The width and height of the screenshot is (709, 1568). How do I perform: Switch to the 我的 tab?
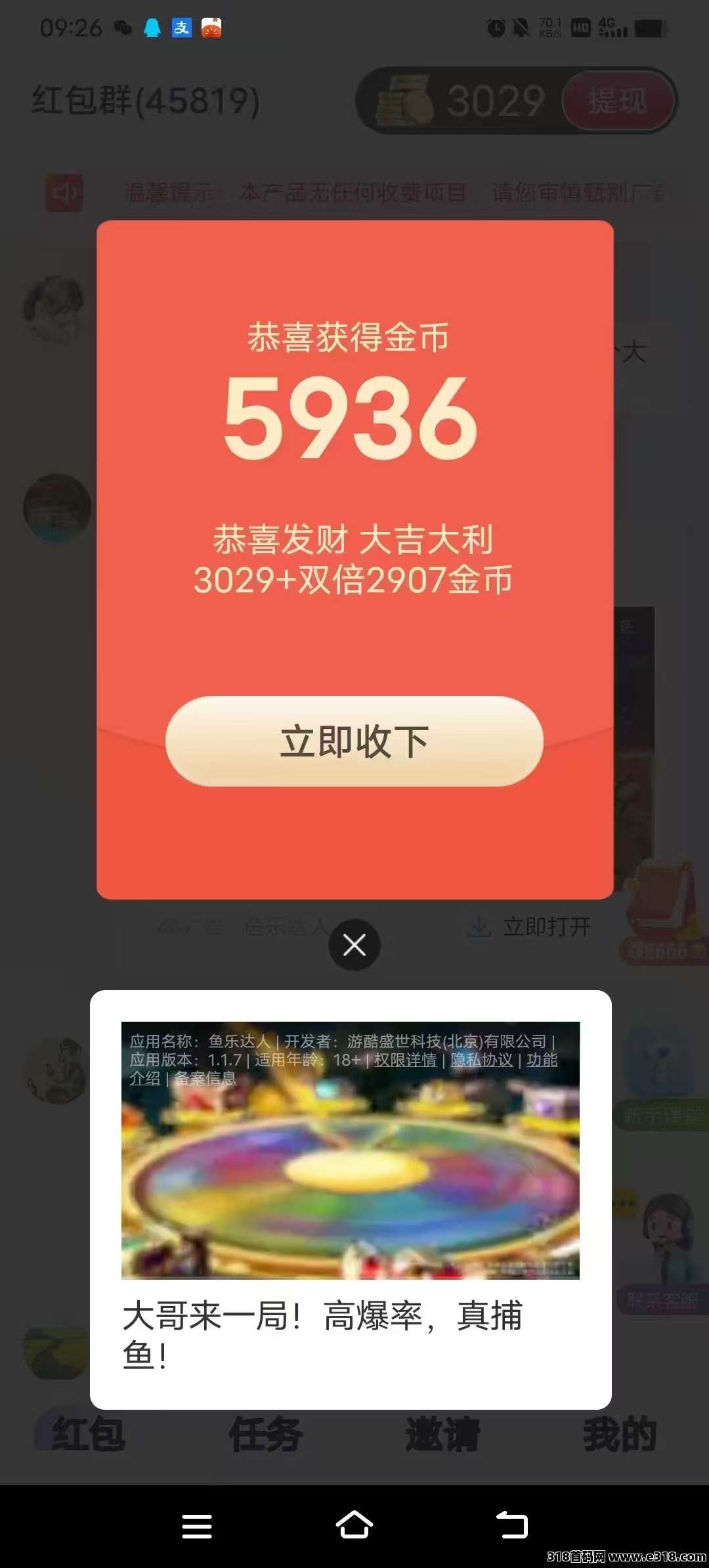pos(620,1434)
